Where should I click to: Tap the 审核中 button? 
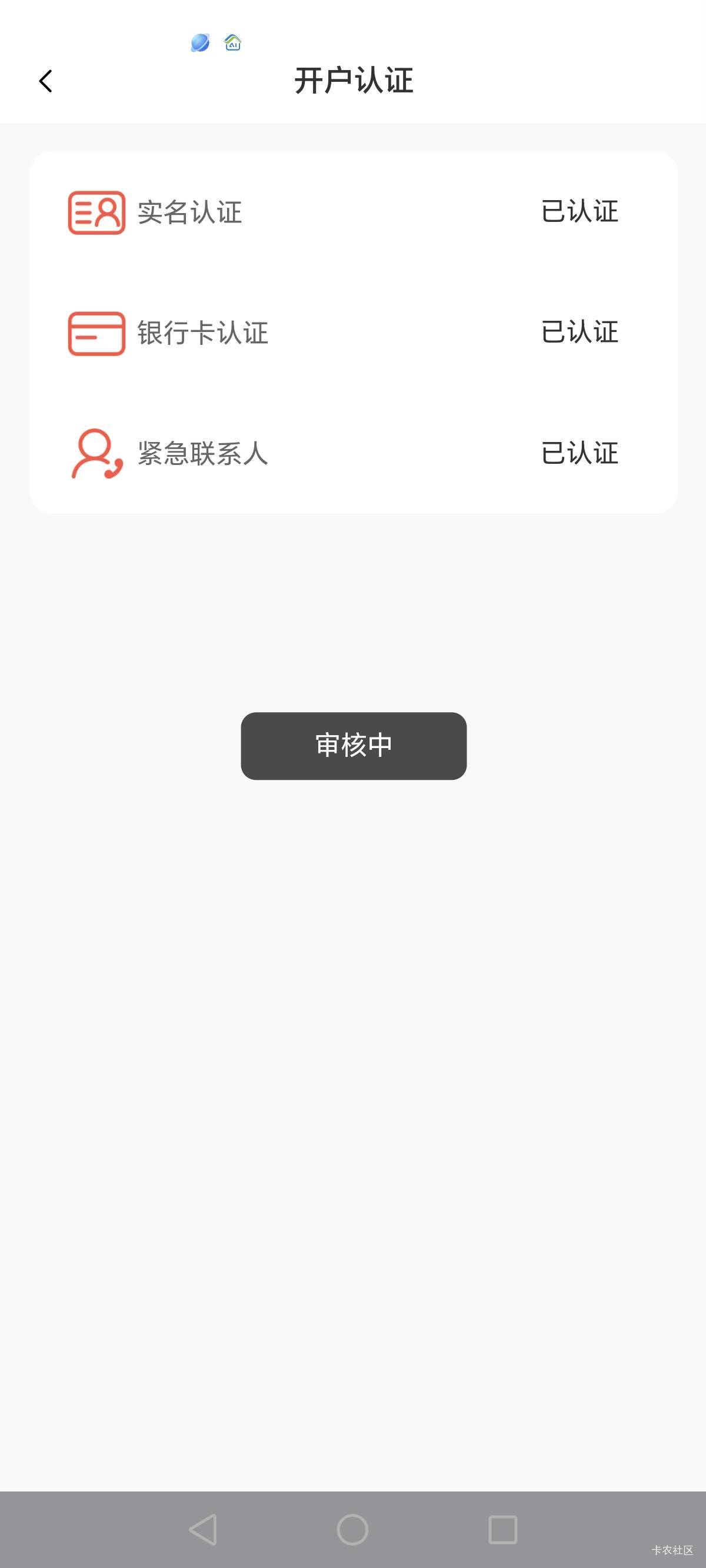pyautogui.click(x=354, y=746)
